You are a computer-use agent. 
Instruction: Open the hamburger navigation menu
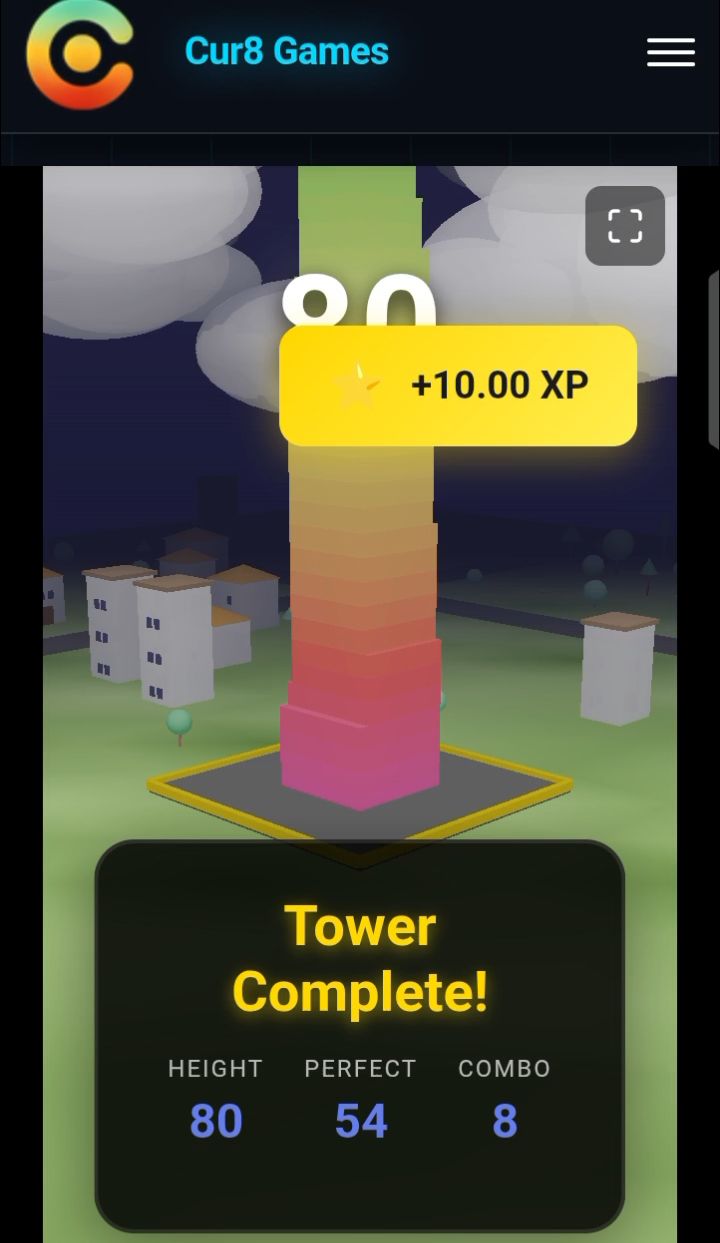click(670, 53)
